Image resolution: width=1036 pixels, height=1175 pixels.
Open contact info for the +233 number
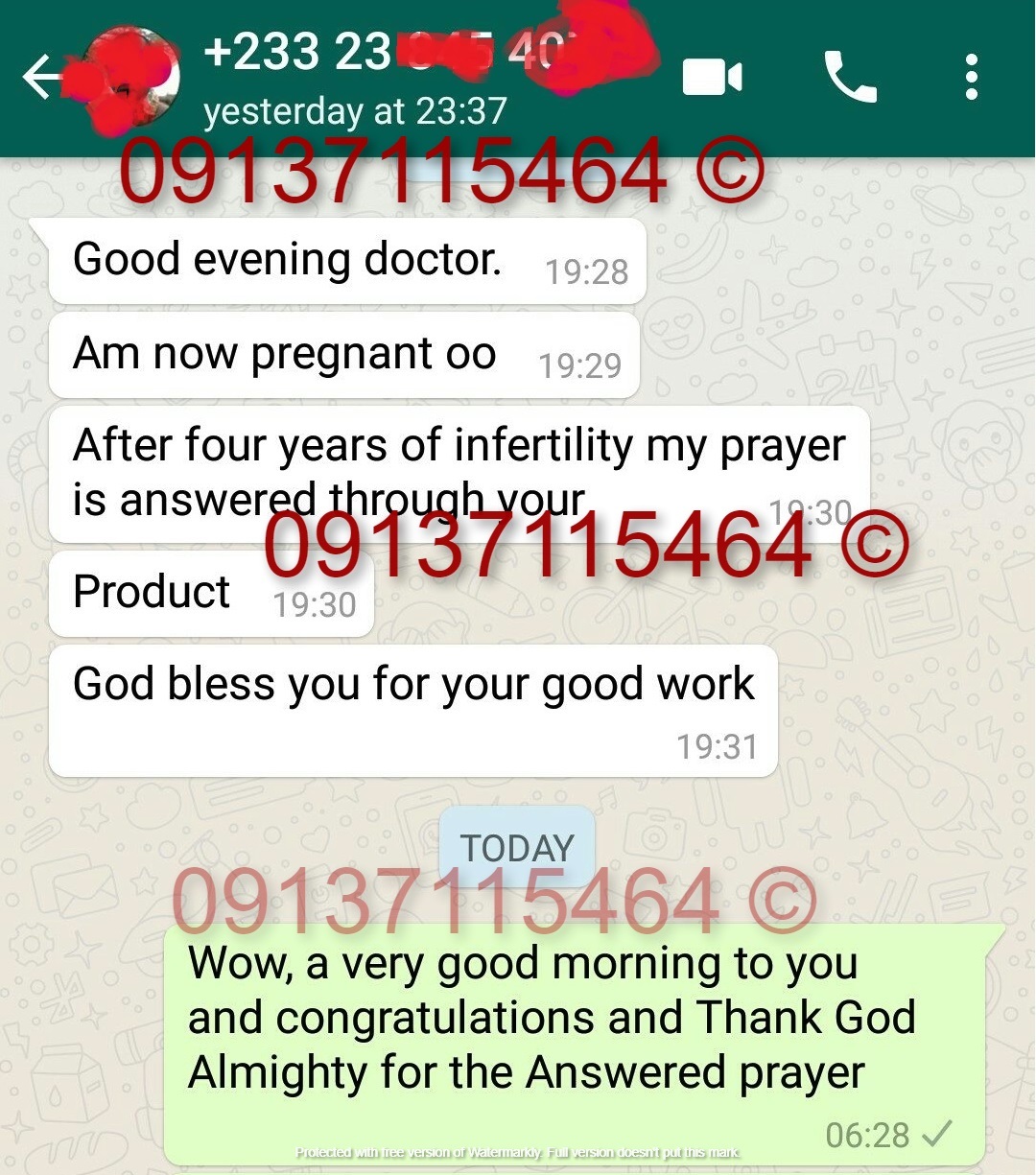(x=355, y=77)
